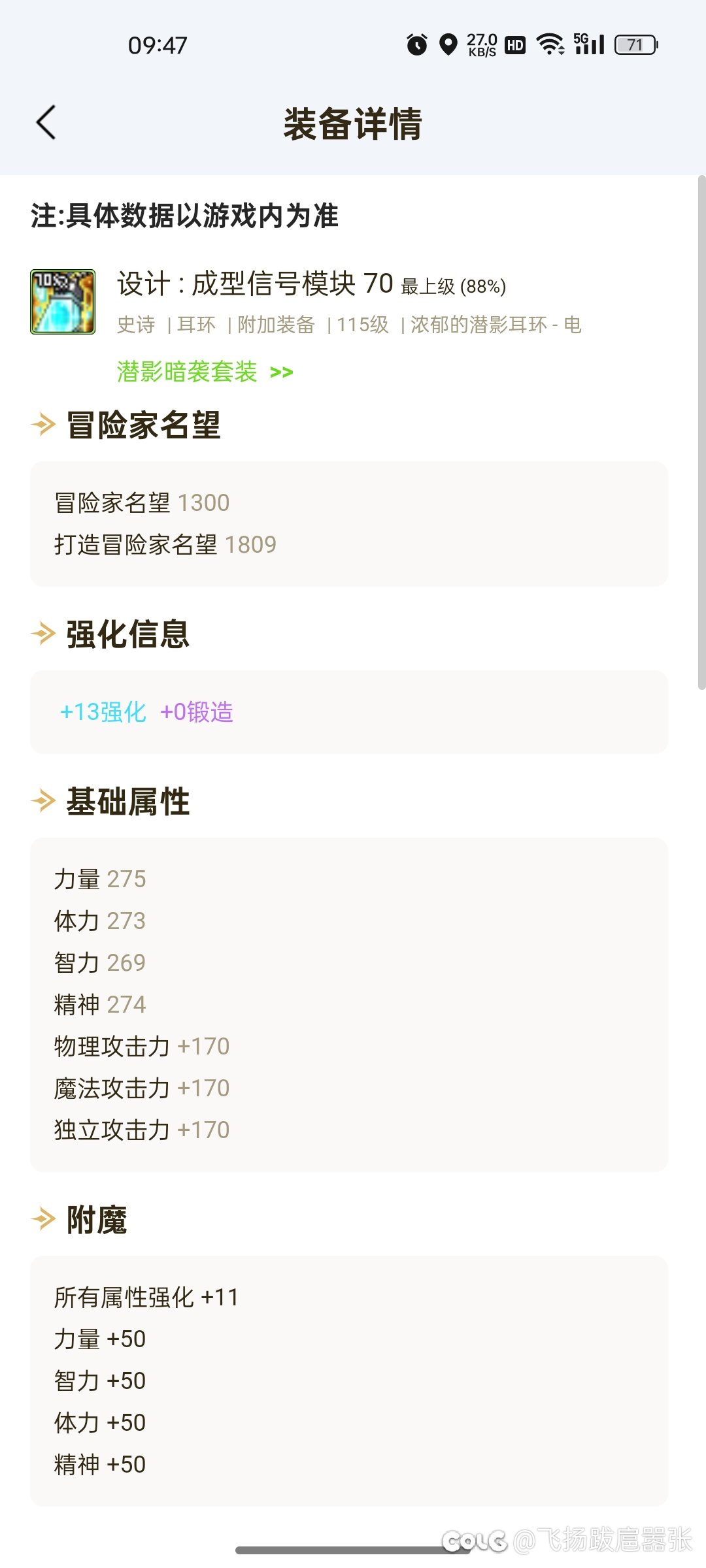Go back from the 装备详情 page
706x1568 pixels.
(46, 123)
